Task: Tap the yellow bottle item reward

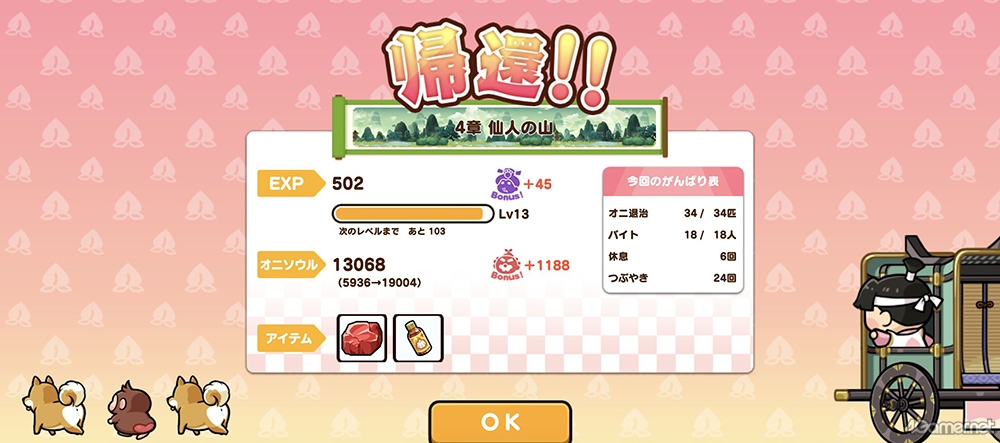Action: click(x=418, y=338)
